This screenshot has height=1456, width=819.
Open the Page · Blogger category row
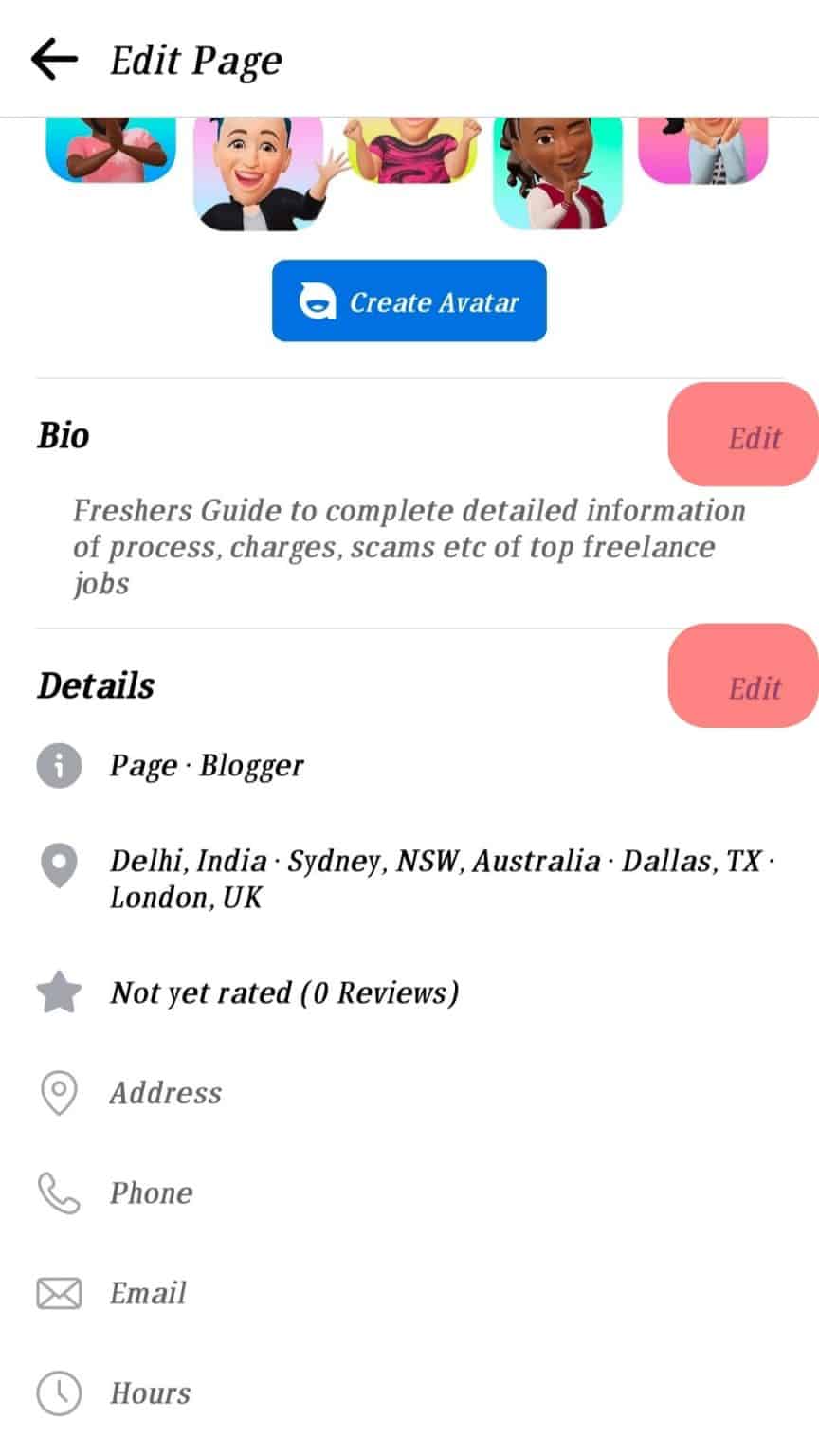click(206, 765)
